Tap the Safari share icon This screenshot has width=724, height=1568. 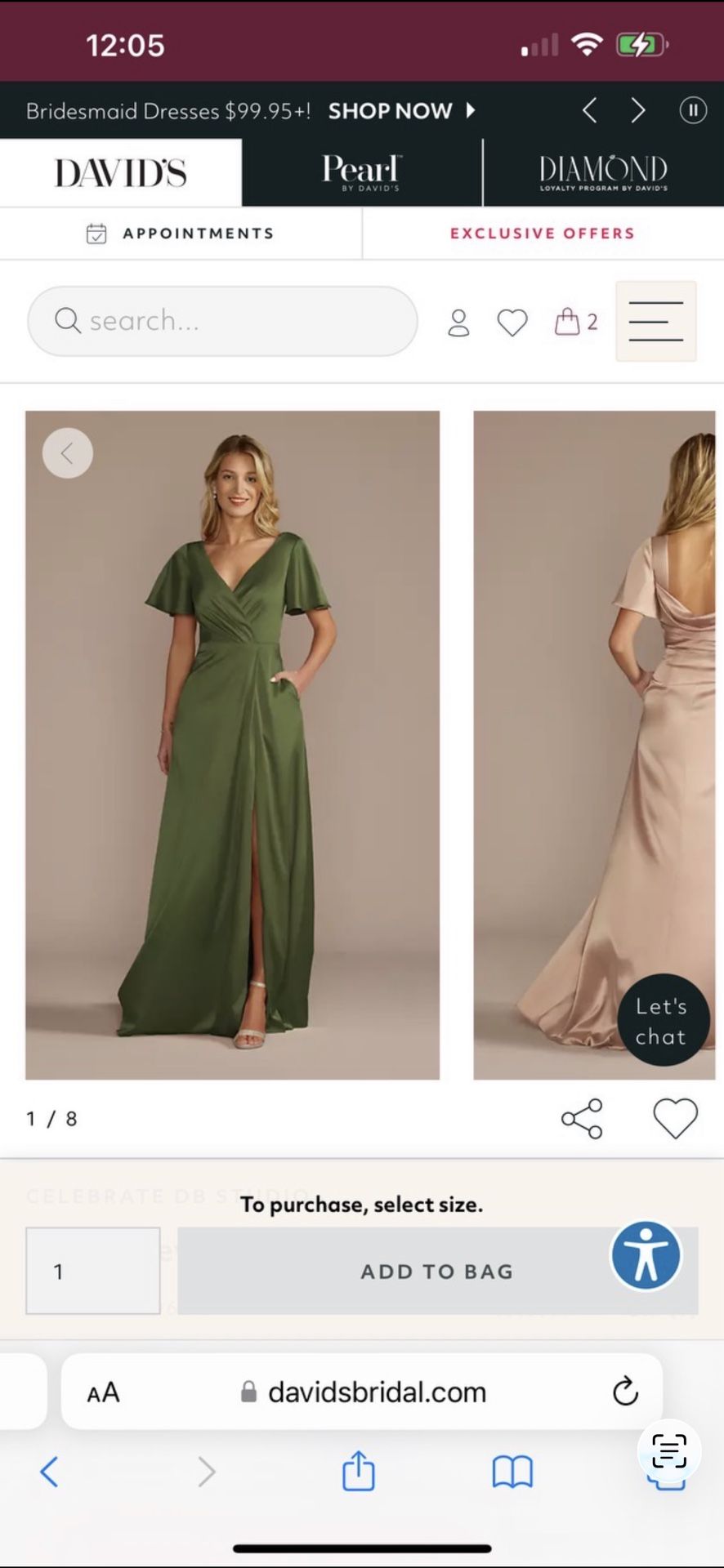[357, 1471]
